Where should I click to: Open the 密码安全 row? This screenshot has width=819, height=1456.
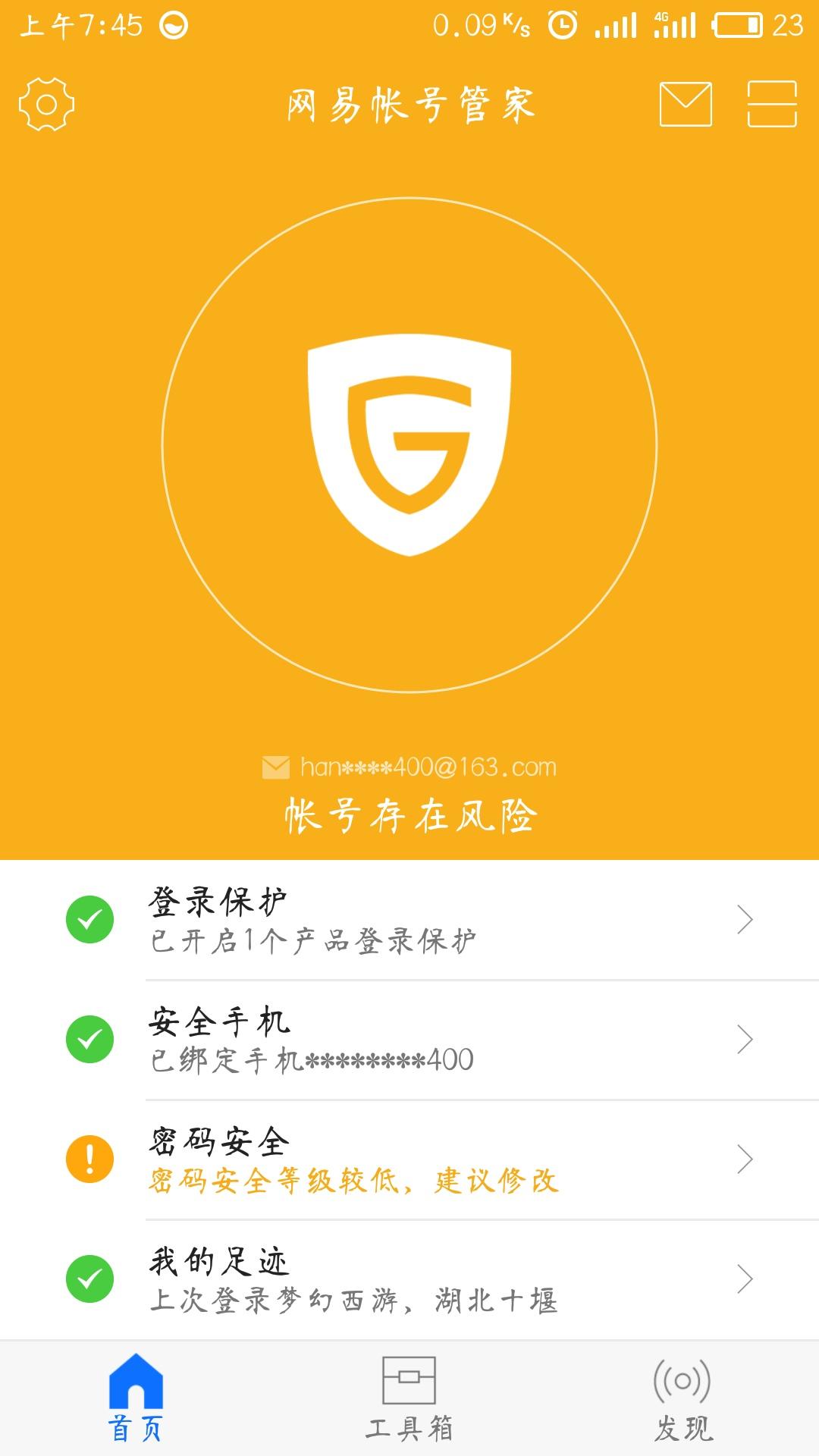tap(409, 1159)
